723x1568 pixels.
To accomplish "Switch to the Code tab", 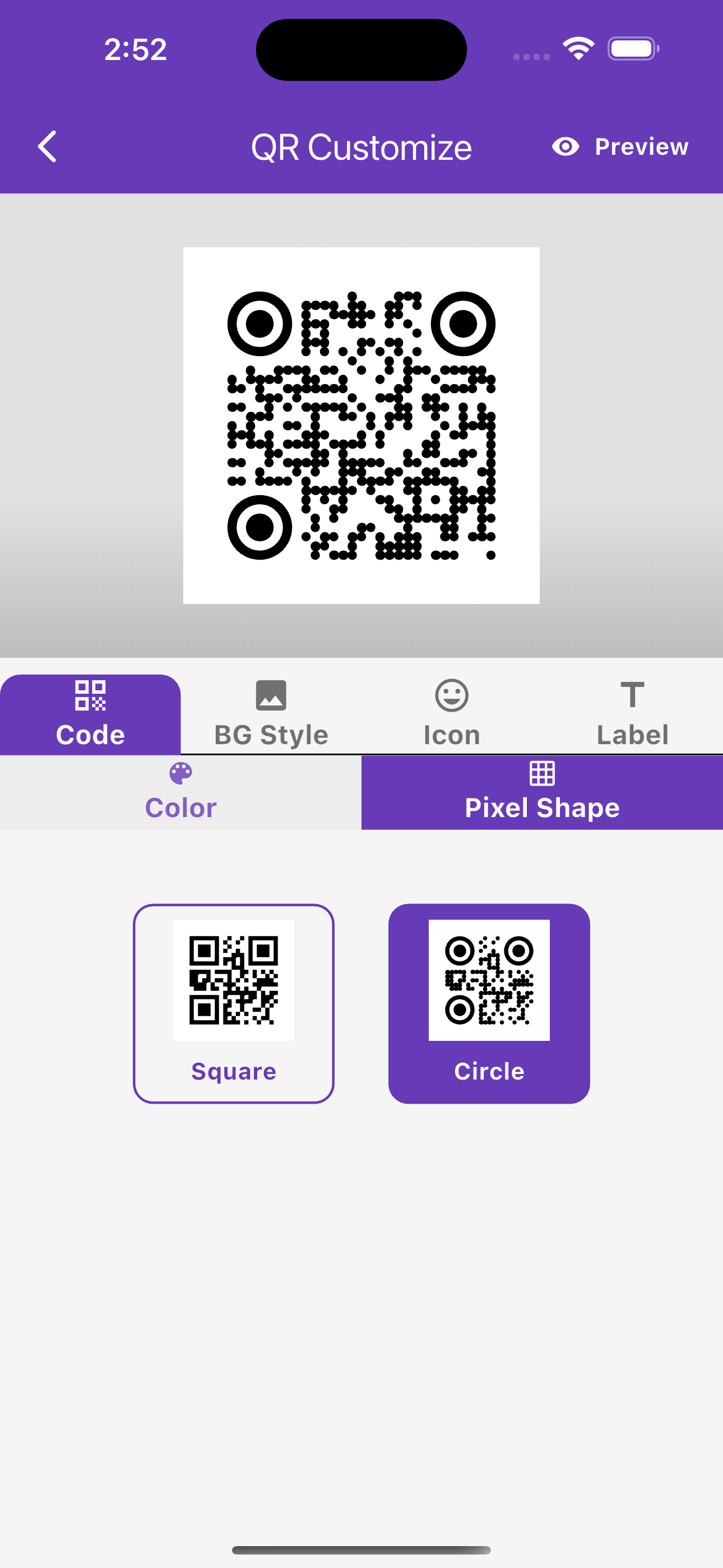I will coord(90,714).
